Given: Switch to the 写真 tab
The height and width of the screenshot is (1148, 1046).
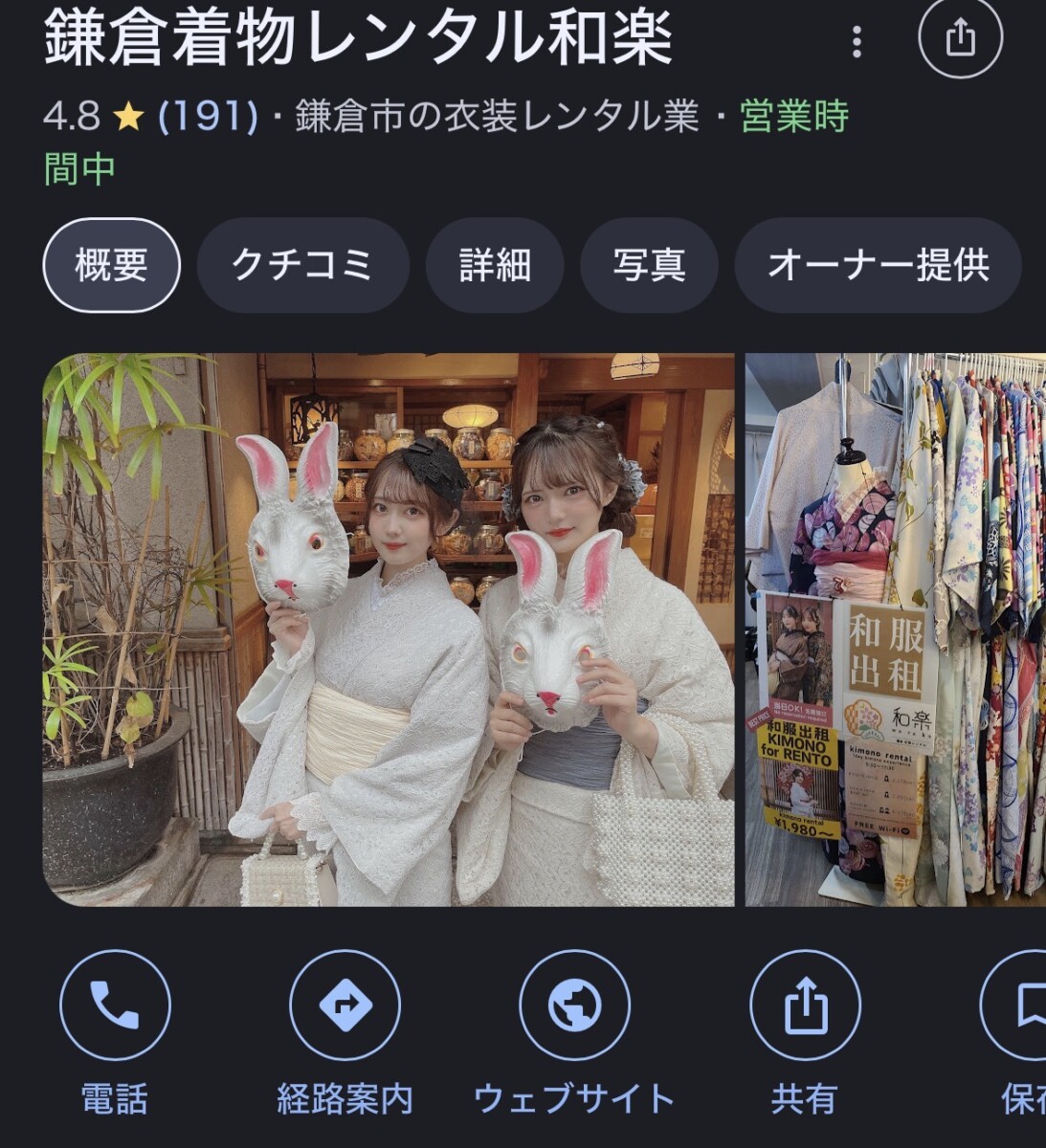Looking at the screenshot, I should 649,265.
